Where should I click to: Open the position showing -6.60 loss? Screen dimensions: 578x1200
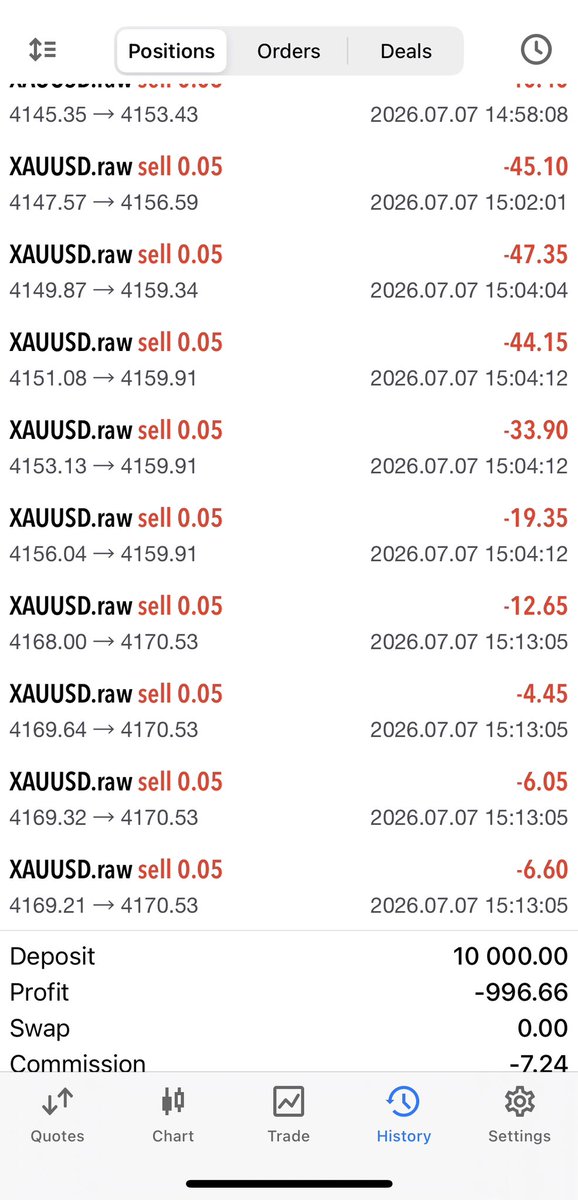click(289, 888)
